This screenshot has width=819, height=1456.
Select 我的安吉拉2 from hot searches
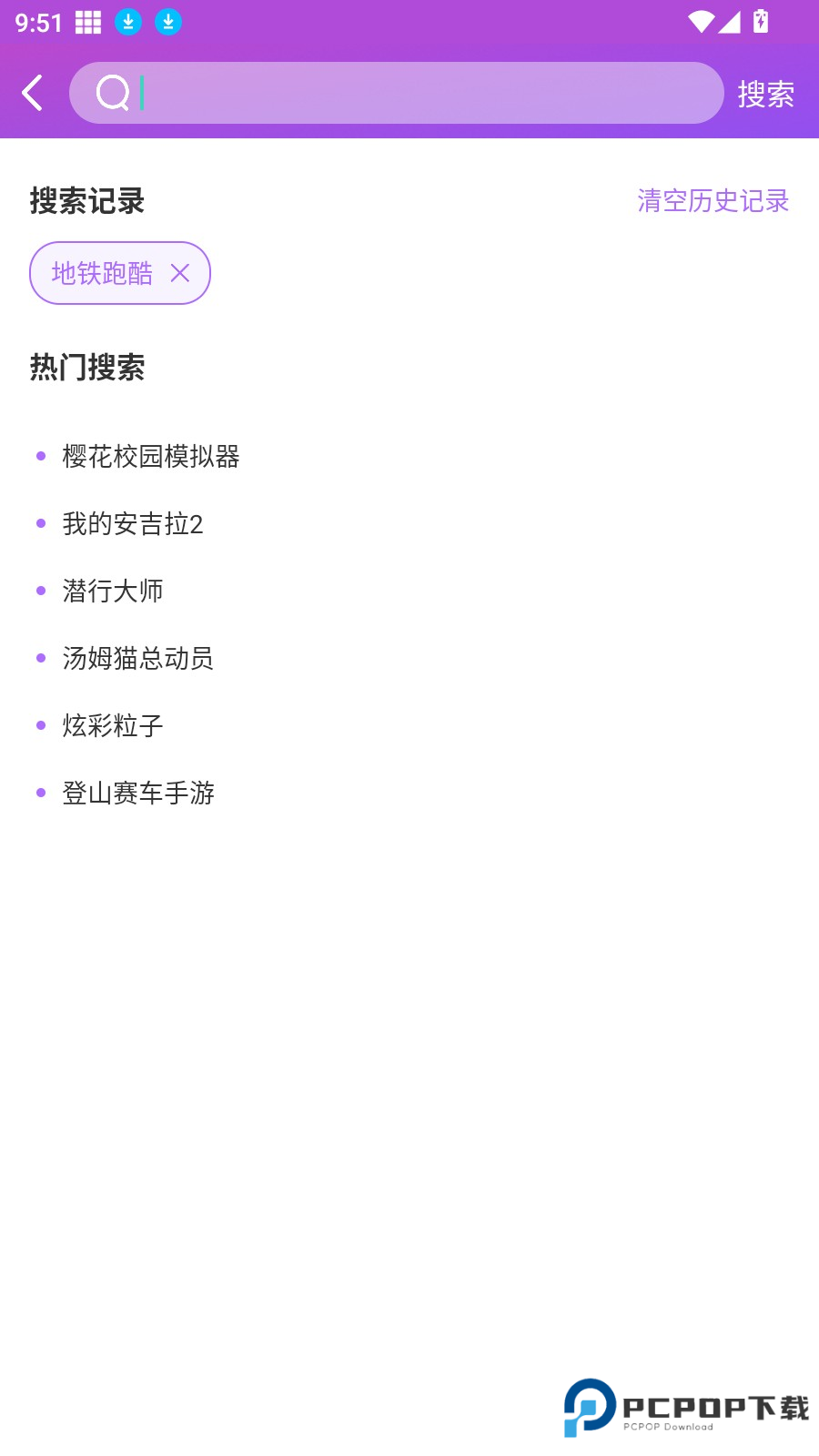pyautogui.click(x=132, y=525)
